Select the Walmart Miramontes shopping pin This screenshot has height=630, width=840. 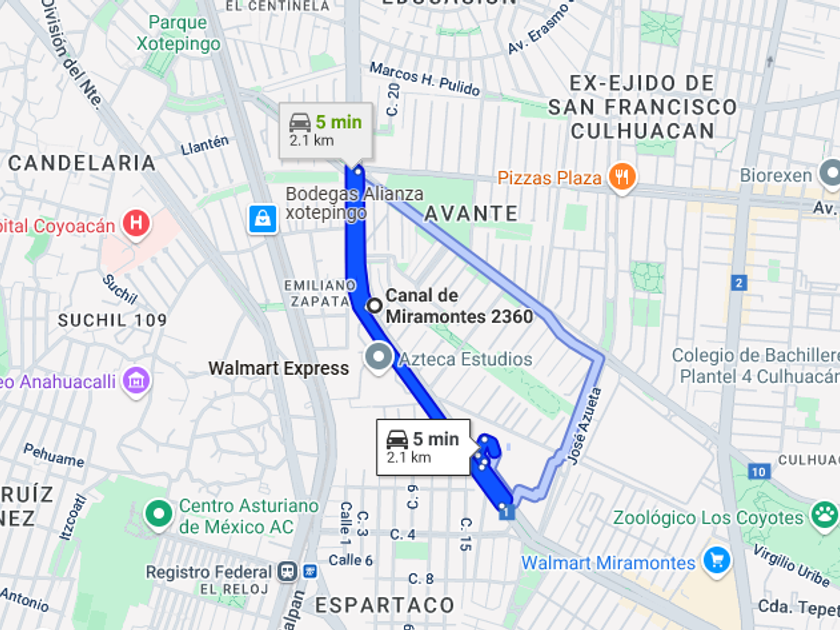coord(716,562)
